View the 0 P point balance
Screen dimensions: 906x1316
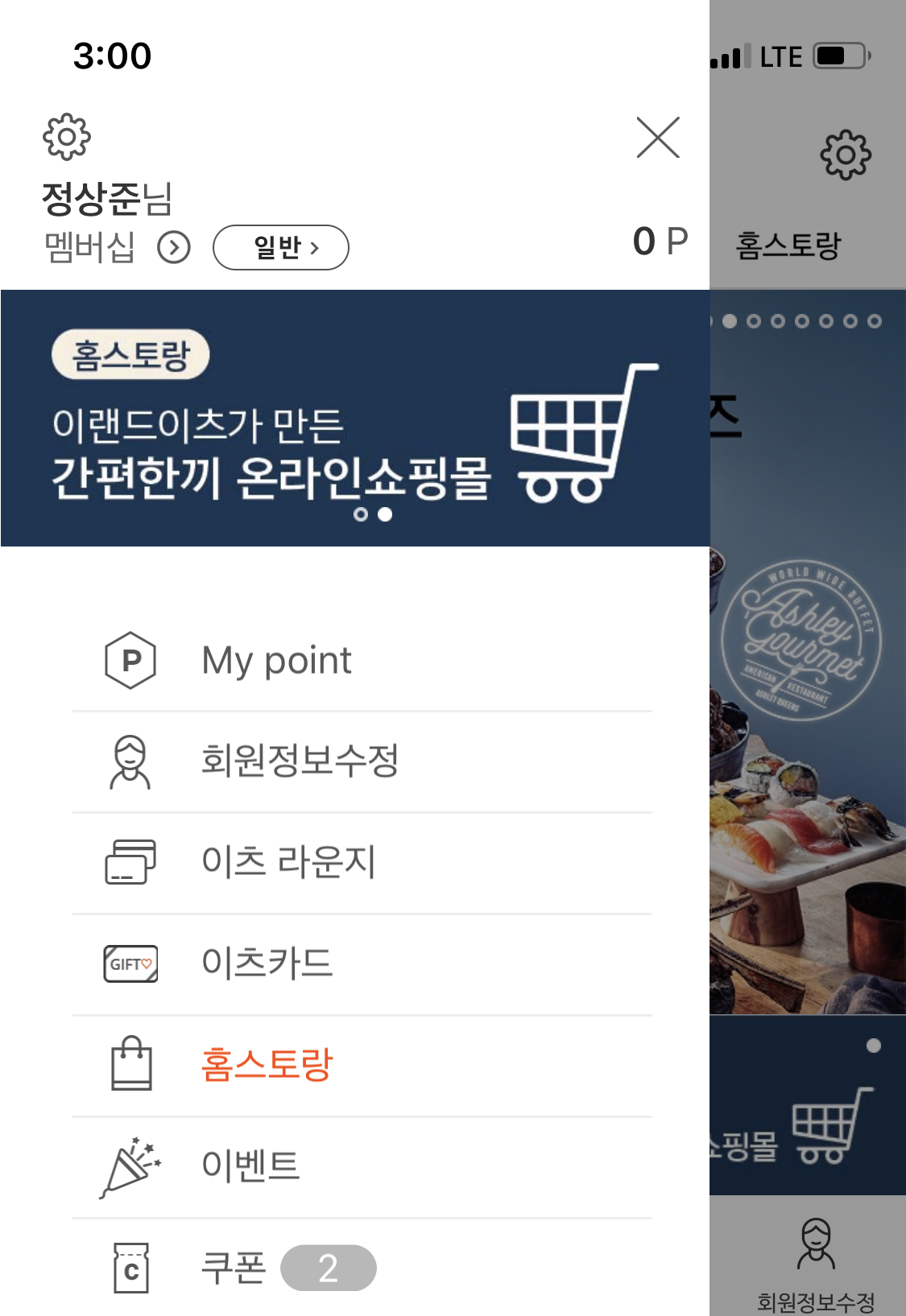point(660,241)
